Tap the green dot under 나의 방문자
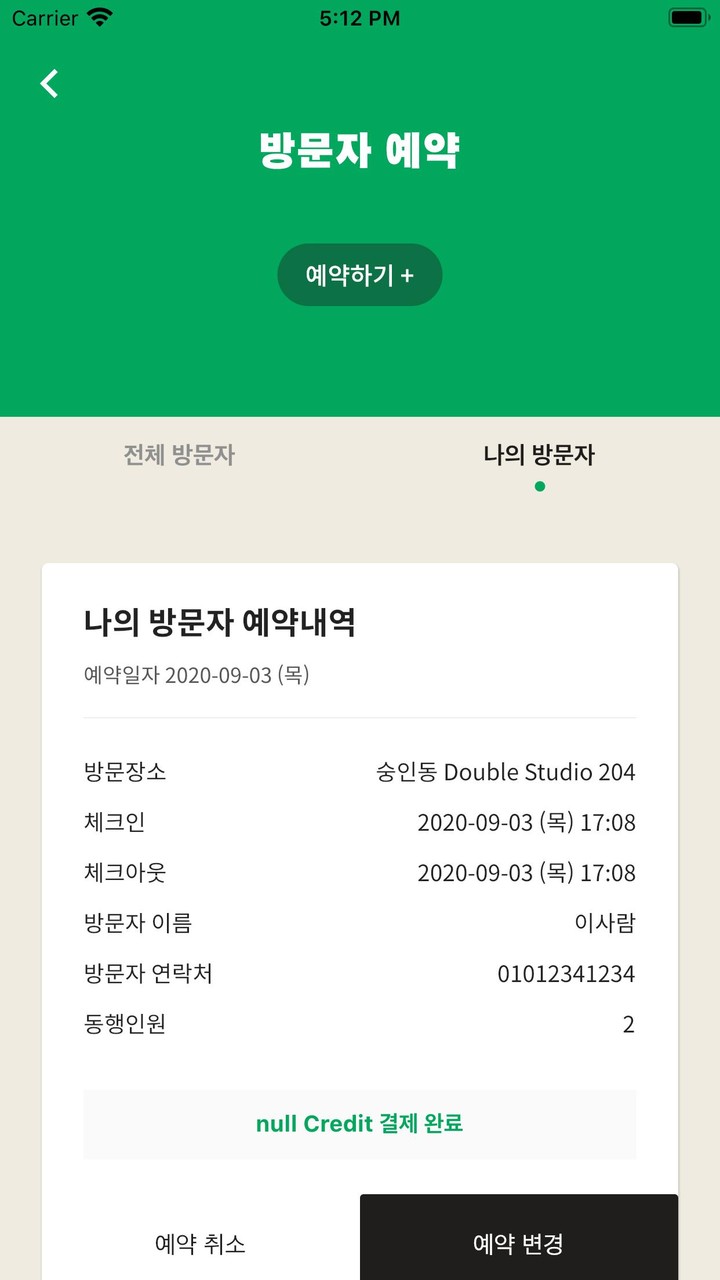The width and height of the screenshot is (720, 1280). click(x=539, y=485)
